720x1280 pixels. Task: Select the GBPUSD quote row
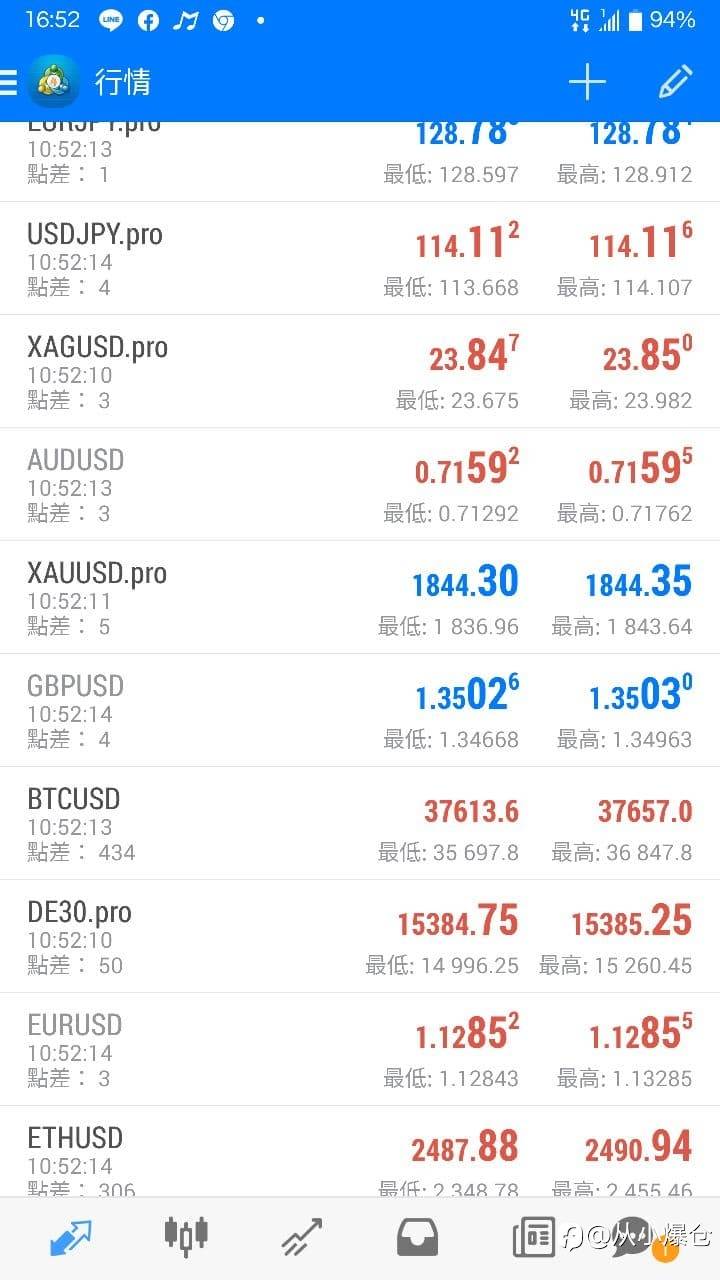(360, 711)
